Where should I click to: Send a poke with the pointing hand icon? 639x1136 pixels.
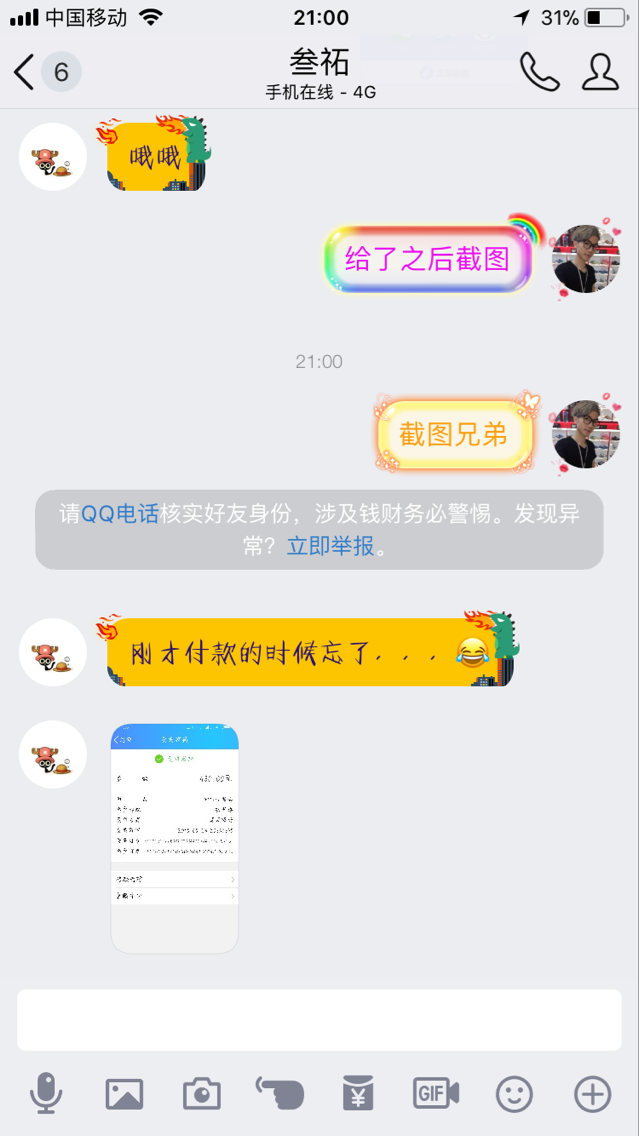[x=279, y=1094]
